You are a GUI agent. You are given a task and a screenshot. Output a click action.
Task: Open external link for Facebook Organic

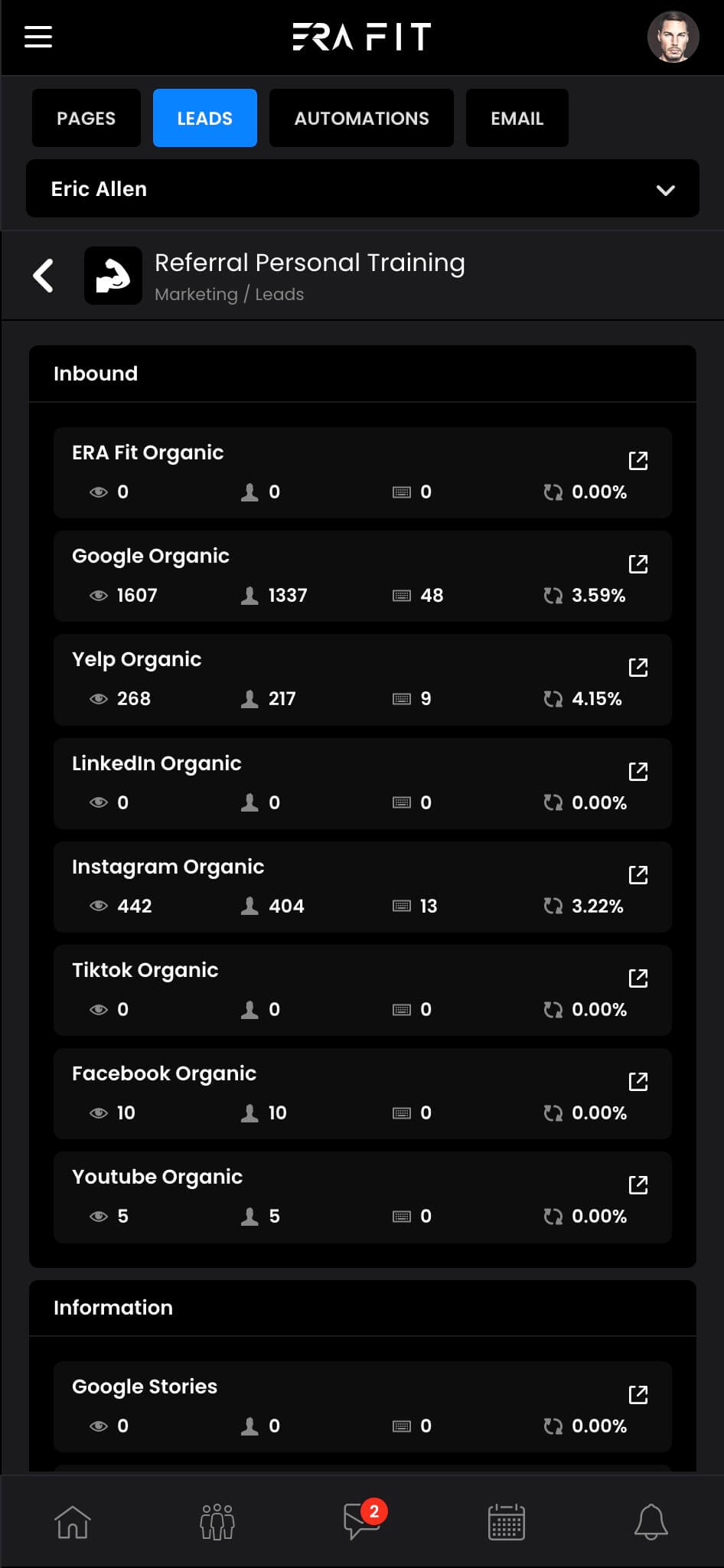[638, 1081]
